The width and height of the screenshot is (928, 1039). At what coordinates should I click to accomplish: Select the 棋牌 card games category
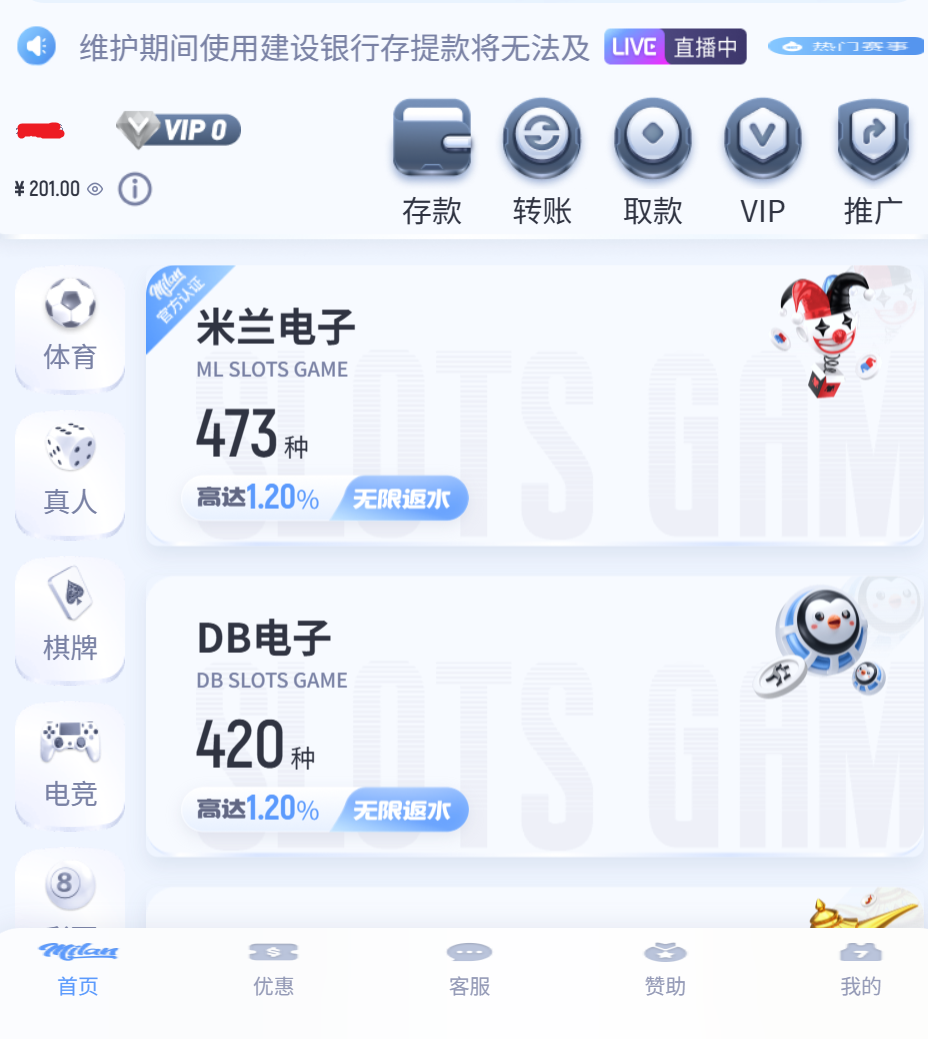pyautogui.click(x=70, y=620)
